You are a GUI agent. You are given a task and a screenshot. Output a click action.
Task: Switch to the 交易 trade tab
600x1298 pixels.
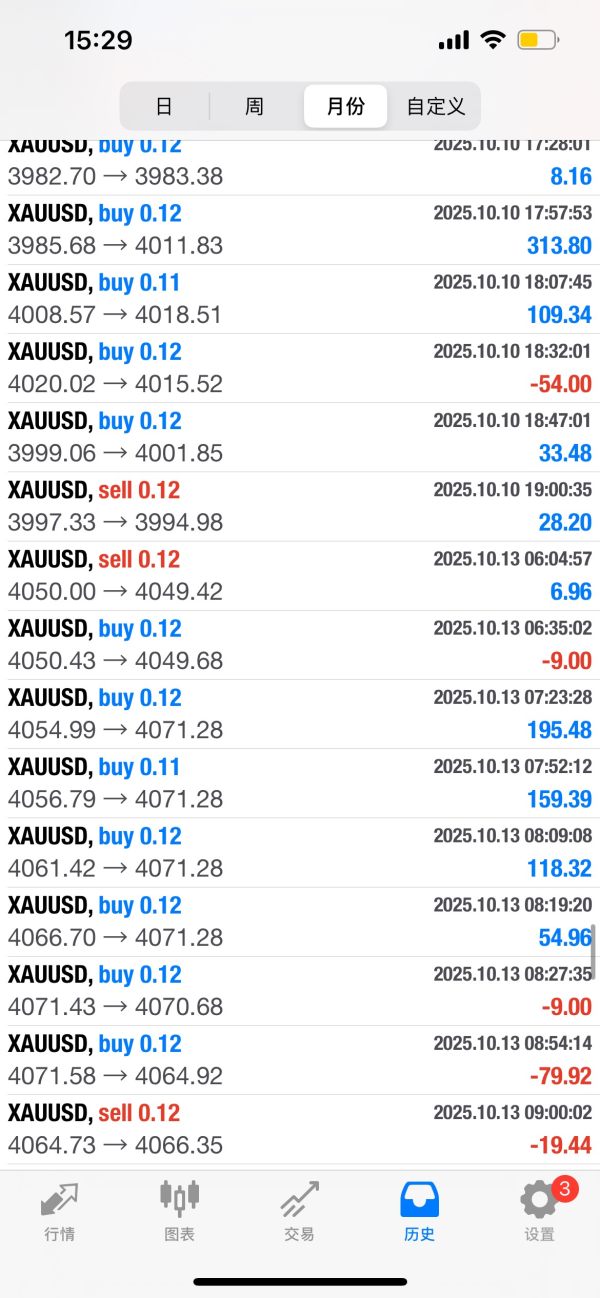click(299, 1211)
